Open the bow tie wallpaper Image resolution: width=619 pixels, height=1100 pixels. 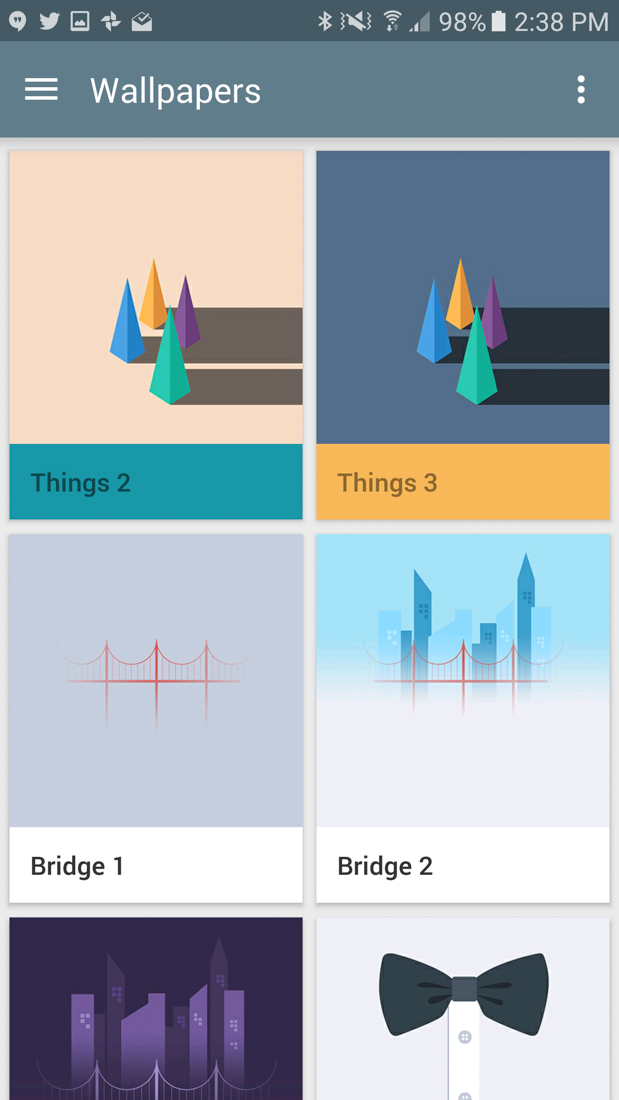tap(463, 1008)
